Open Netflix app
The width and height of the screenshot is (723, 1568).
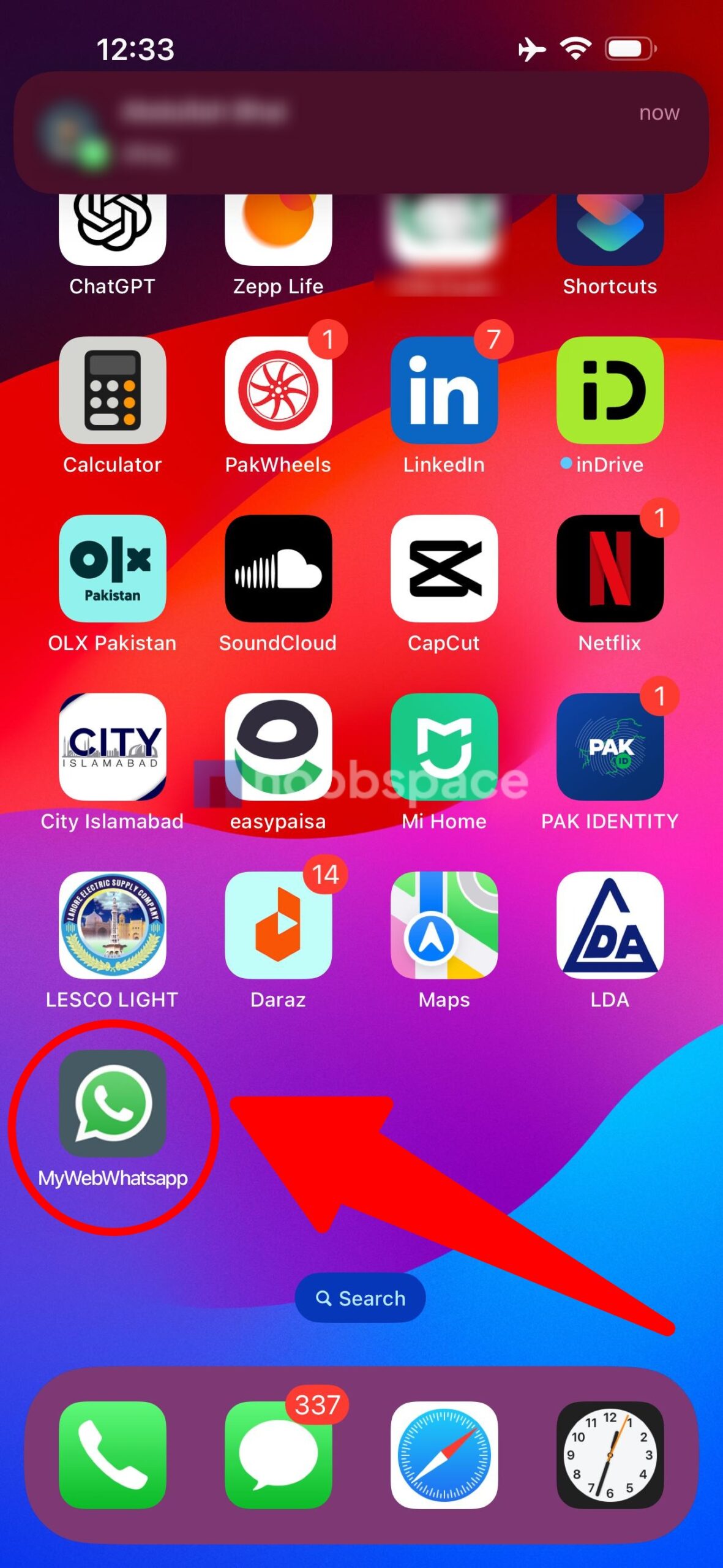click(x=610, y=568)
